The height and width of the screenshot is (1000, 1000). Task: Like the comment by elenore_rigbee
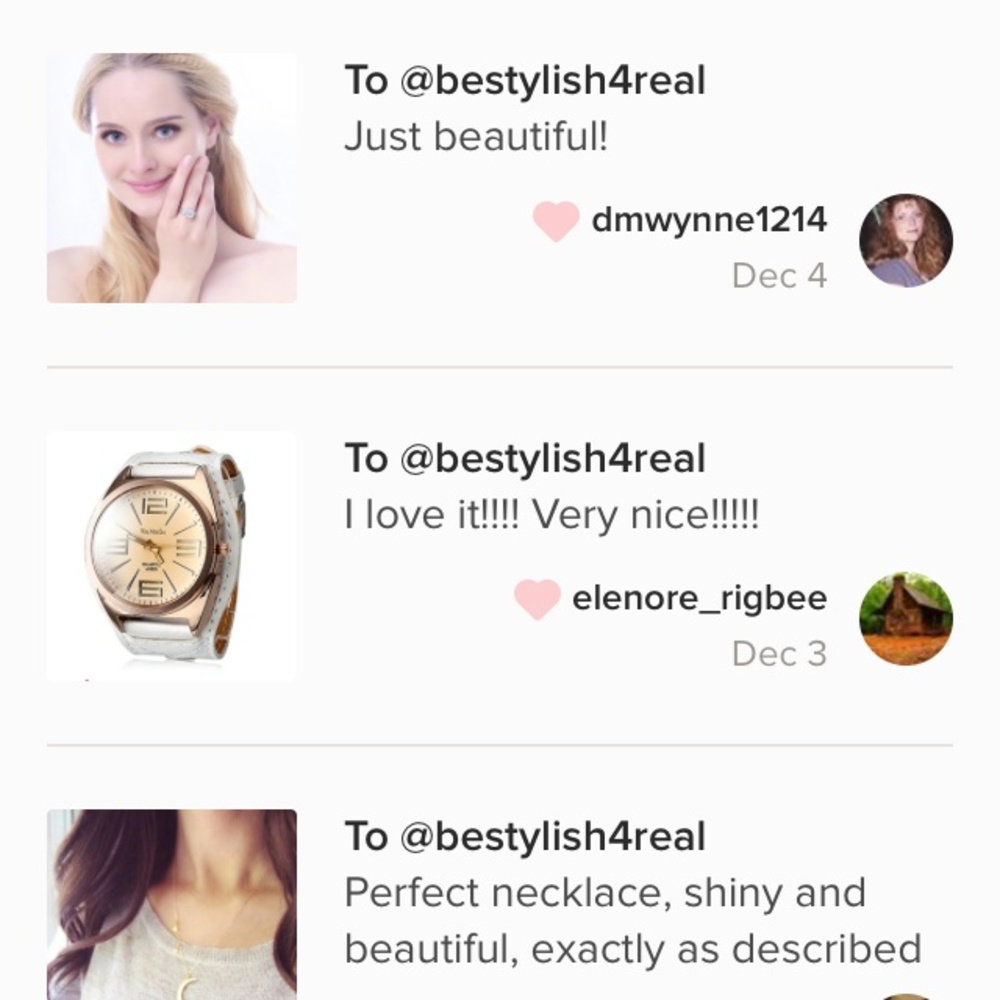pyautogui.click(x=537, y=599)
